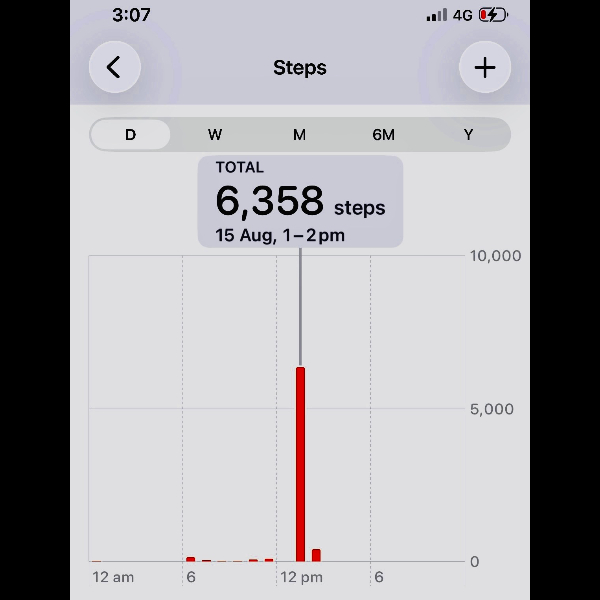Switch to the Y year view

pos(468,135)
